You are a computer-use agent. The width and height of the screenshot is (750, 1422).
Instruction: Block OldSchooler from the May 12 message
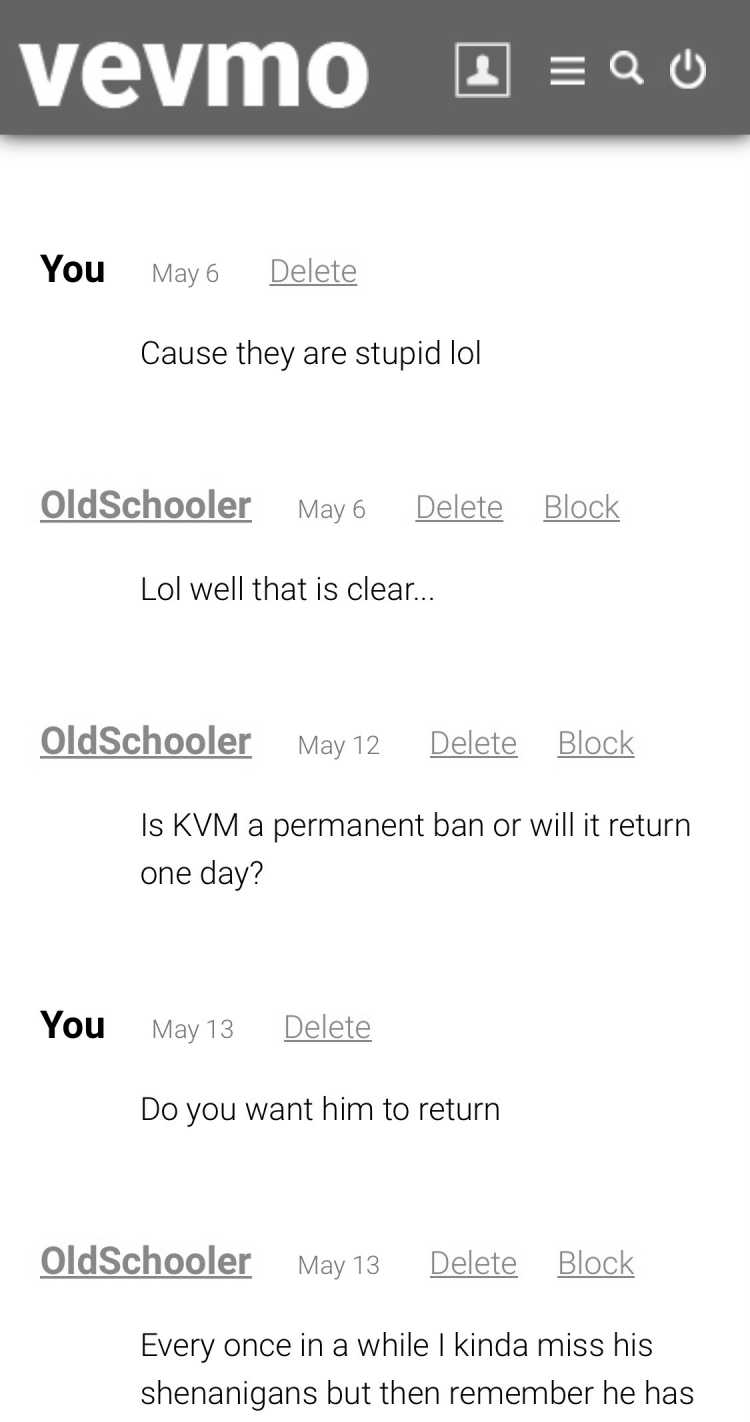tap(595, 743)
